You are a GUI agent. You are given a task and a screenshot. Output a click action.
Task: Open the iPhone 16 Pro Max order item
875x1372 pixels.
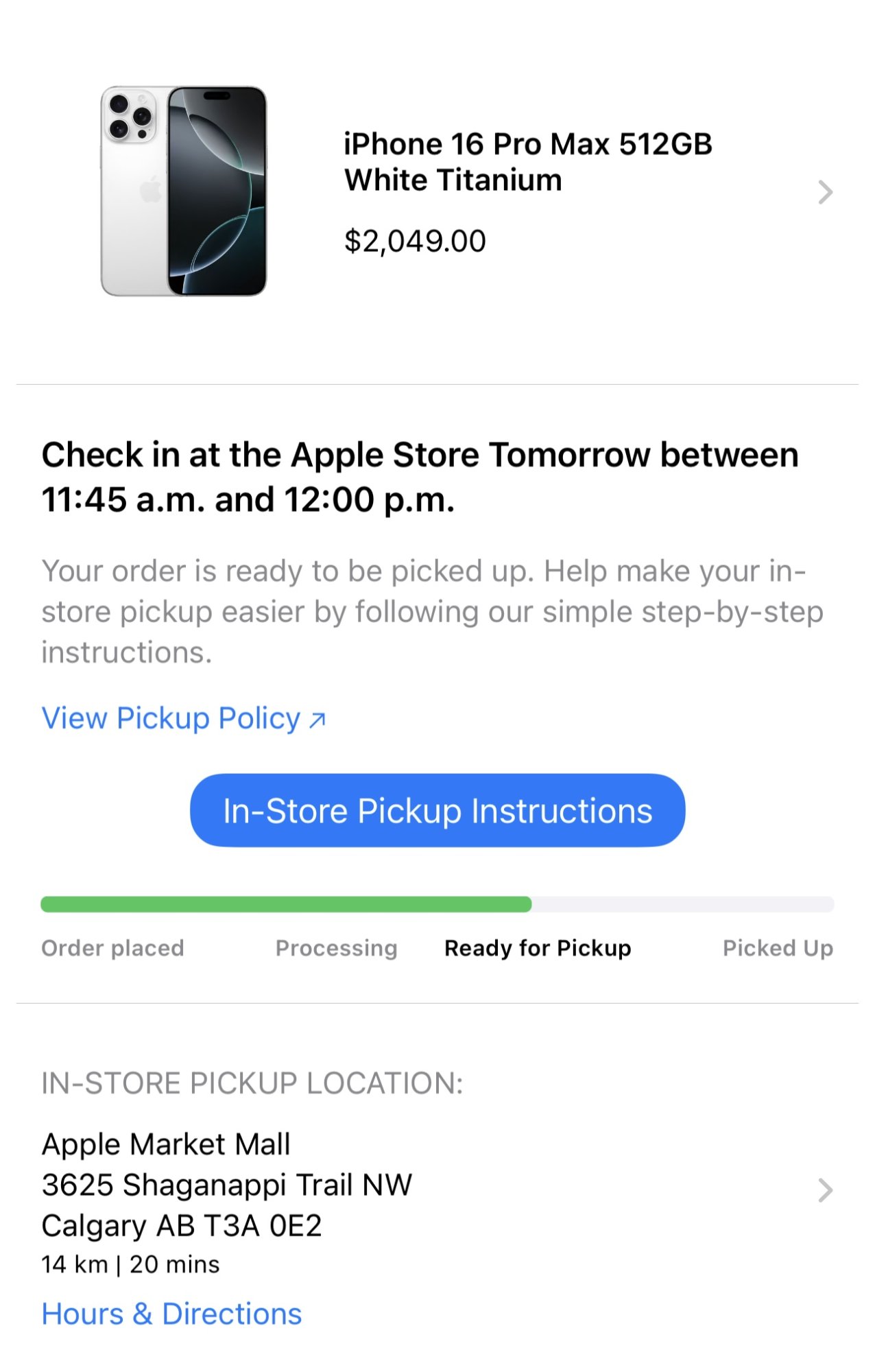pos(438,191)
